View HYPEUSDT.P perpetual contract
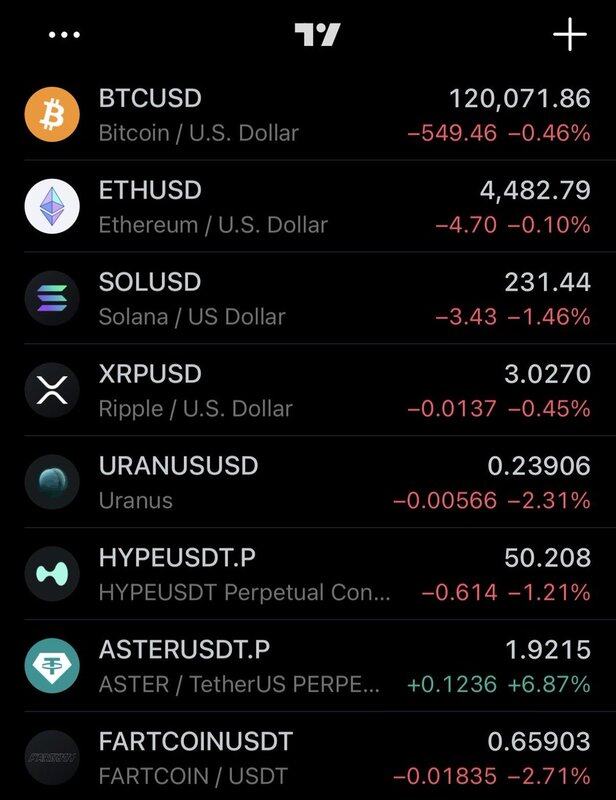The image size is (616, 800). [308, 575]
